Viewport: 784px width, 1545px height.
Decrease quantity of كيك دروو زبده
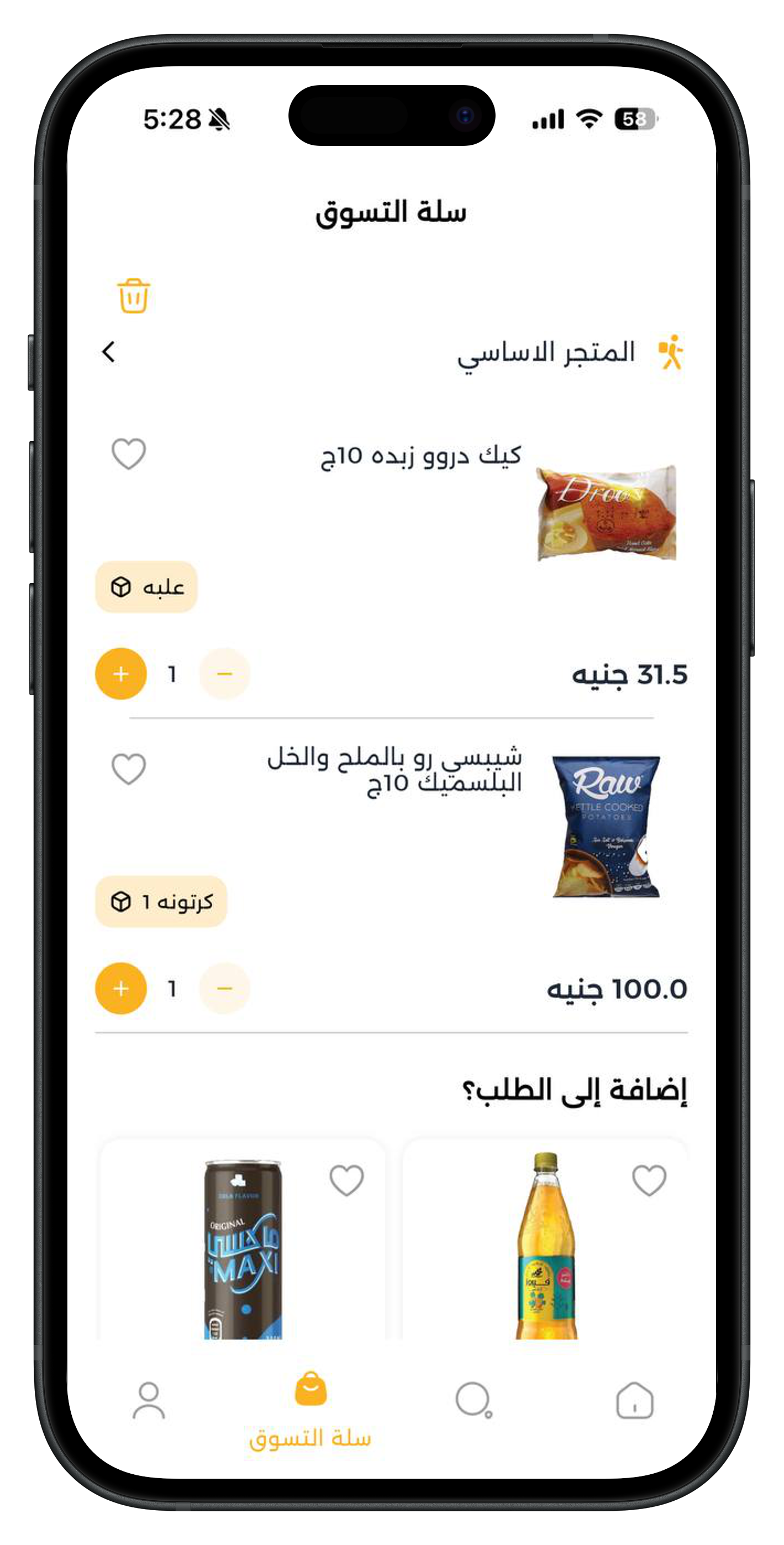pyautogui.click(x=224, y=674)
